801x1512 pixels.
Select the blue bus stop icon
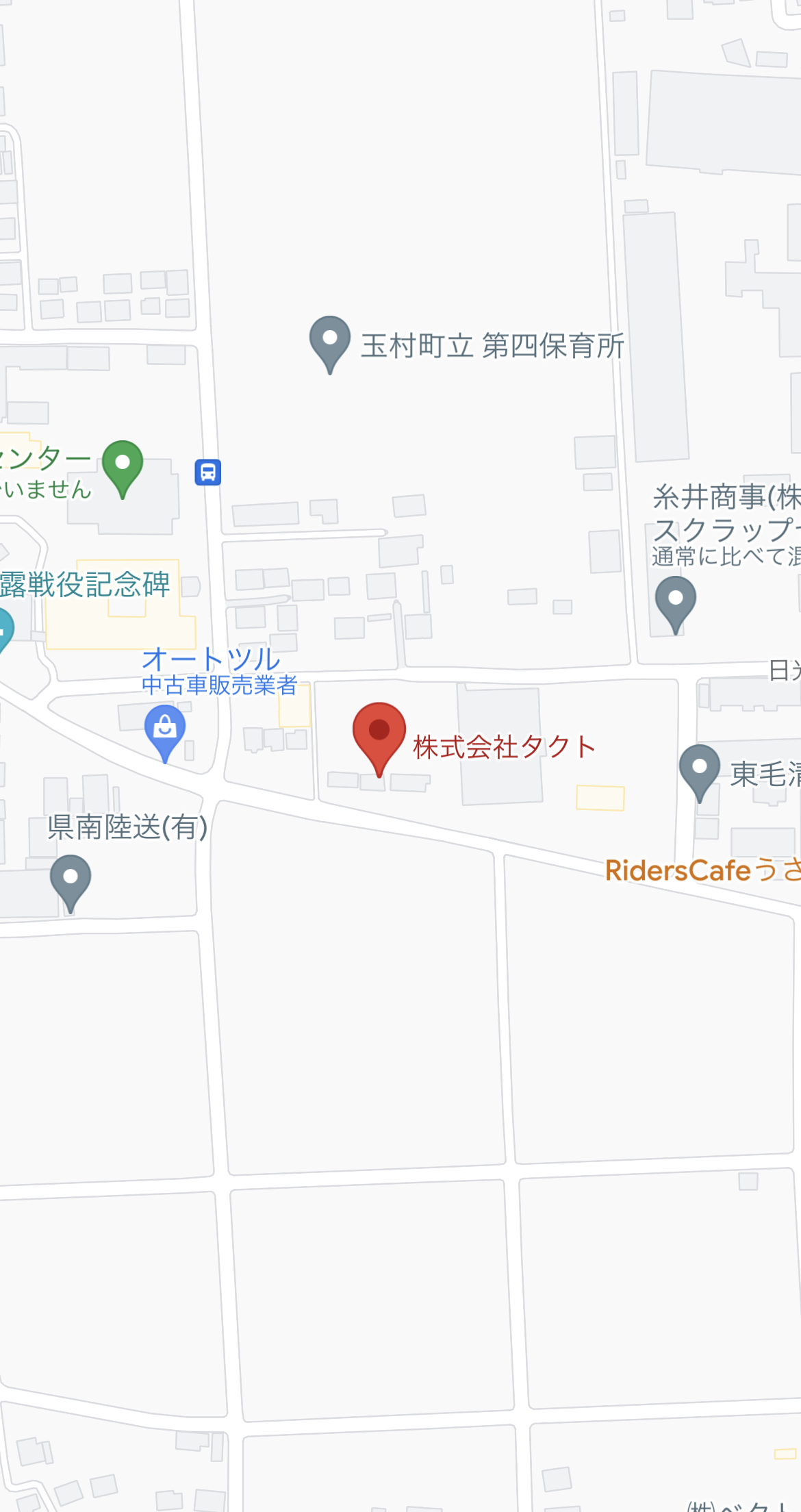pos(207,472)
